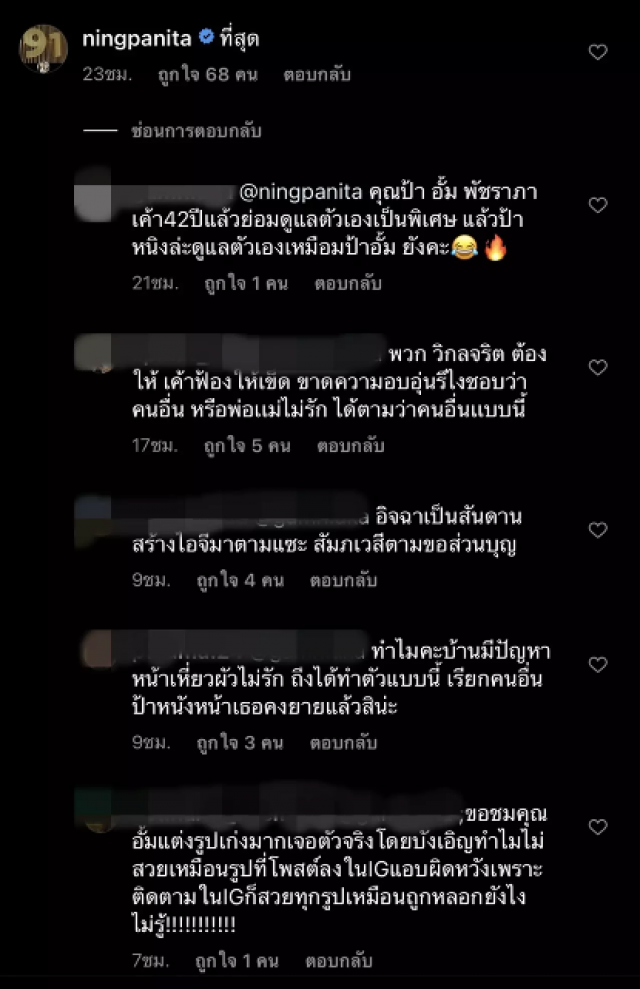The width and height of the screenshot is (640, 989).
Task: Like ningpanita's comment 'ที่สุด'
Action: coord(598,52)
